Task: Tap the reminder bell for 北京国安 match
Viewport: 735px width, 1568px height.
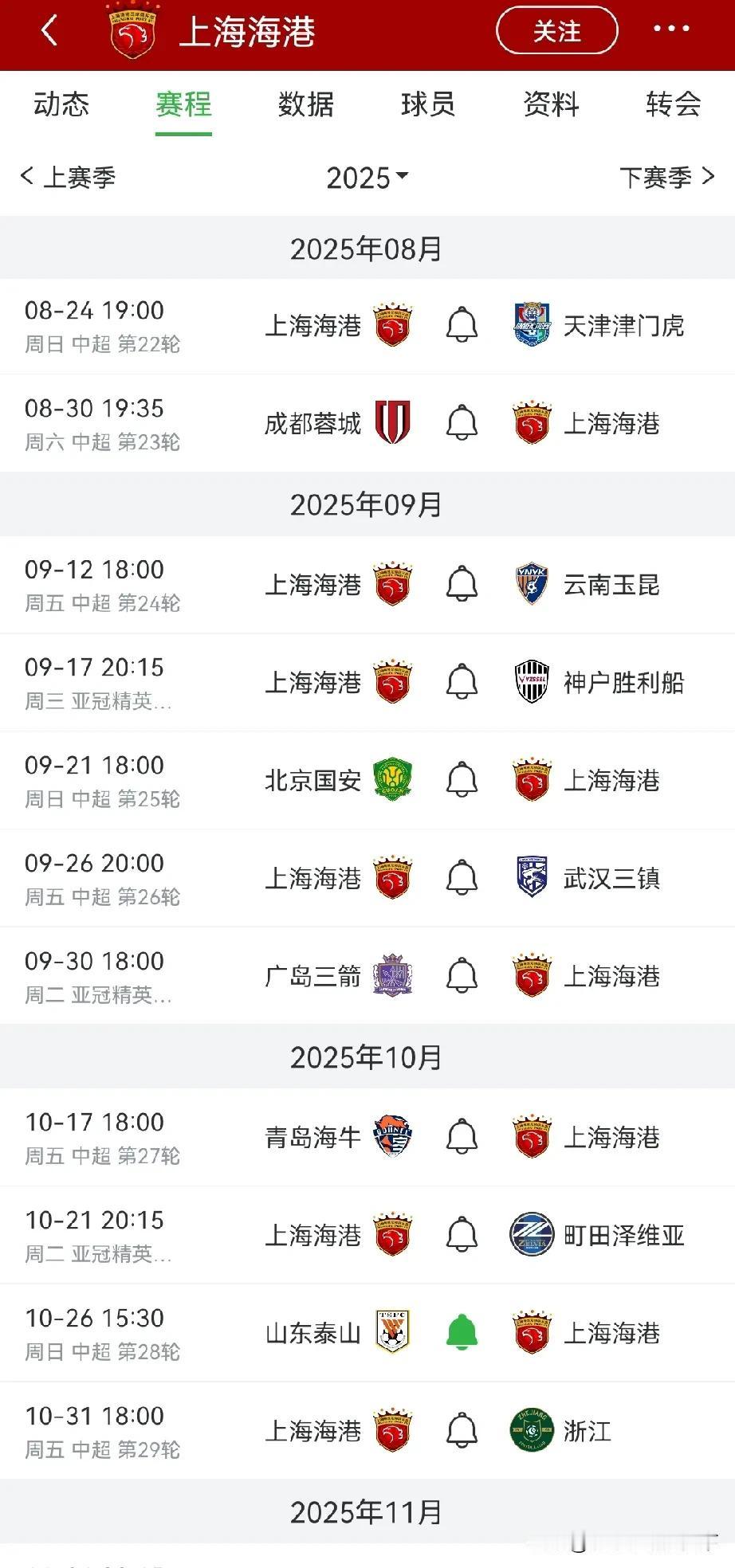Action: (x=462, y=780)
